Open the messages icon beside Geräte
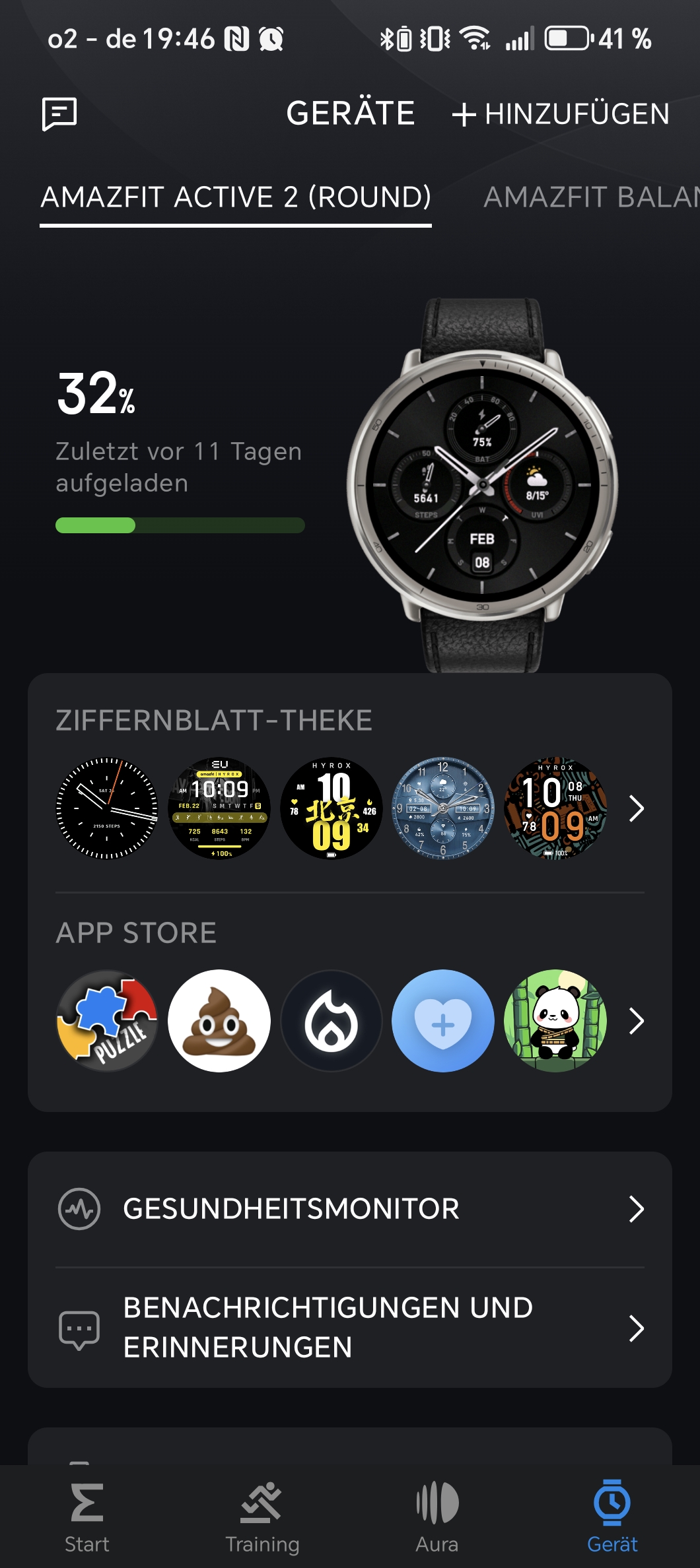Image resolution: width=700 pixels, height=1568 pixels. coord(59,114)
